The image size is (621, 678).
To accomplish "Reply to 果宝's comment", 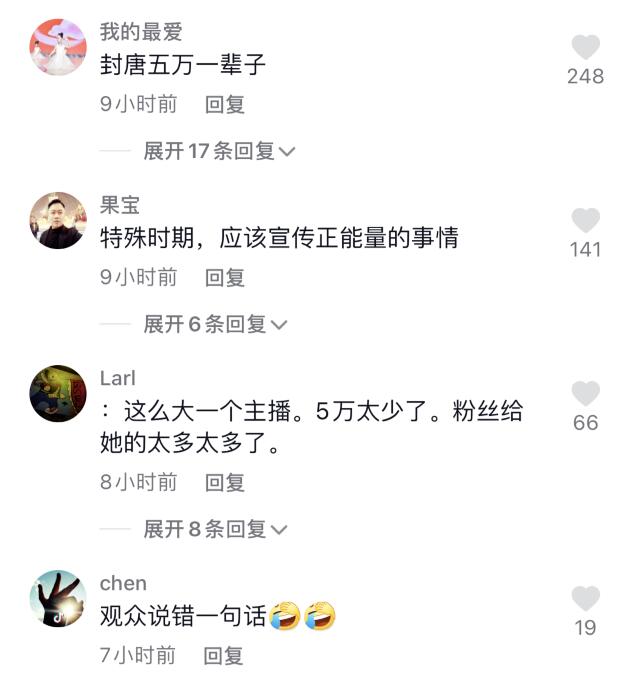I will (x=225, y=277).
